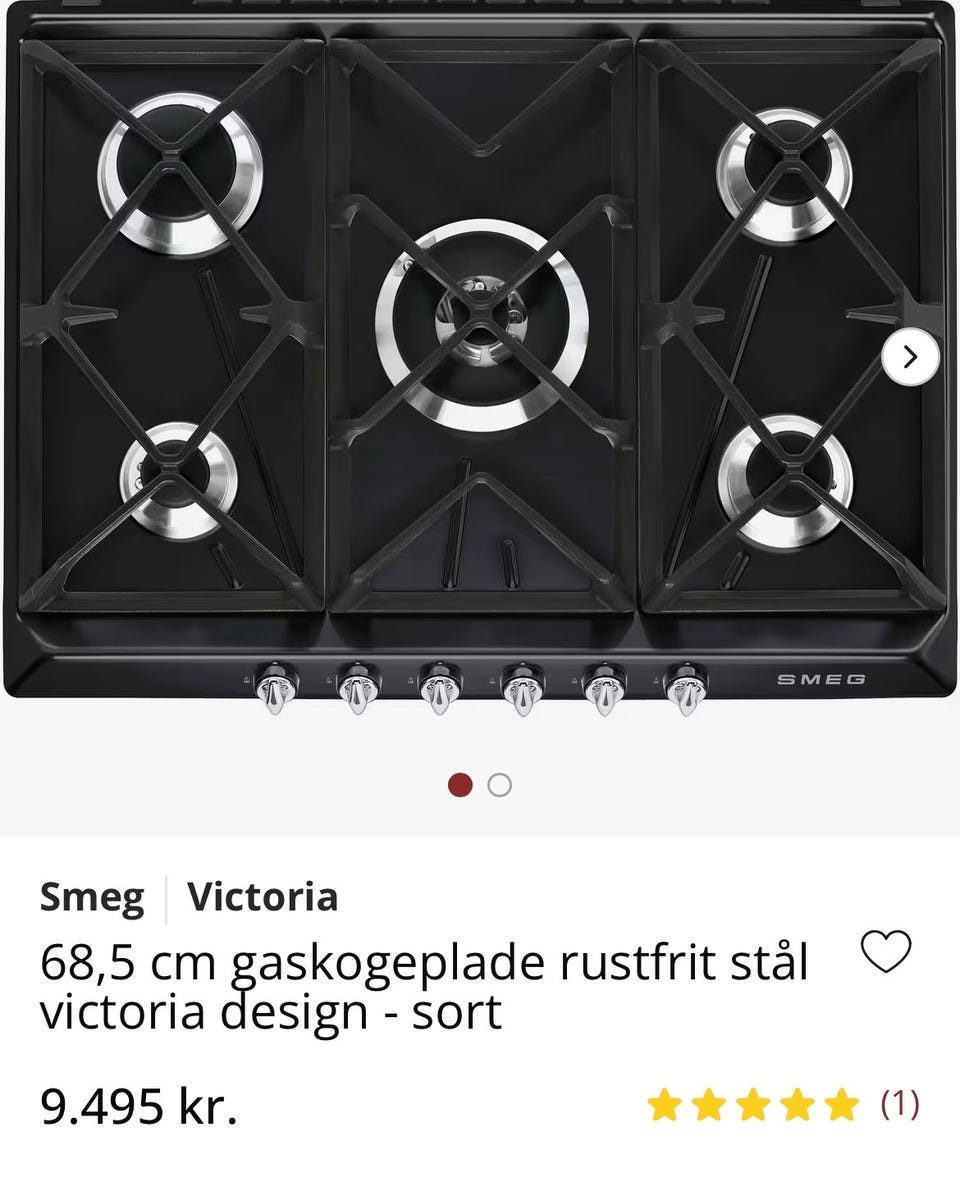Add the Smeg hob to favorites

coord(886,951)
